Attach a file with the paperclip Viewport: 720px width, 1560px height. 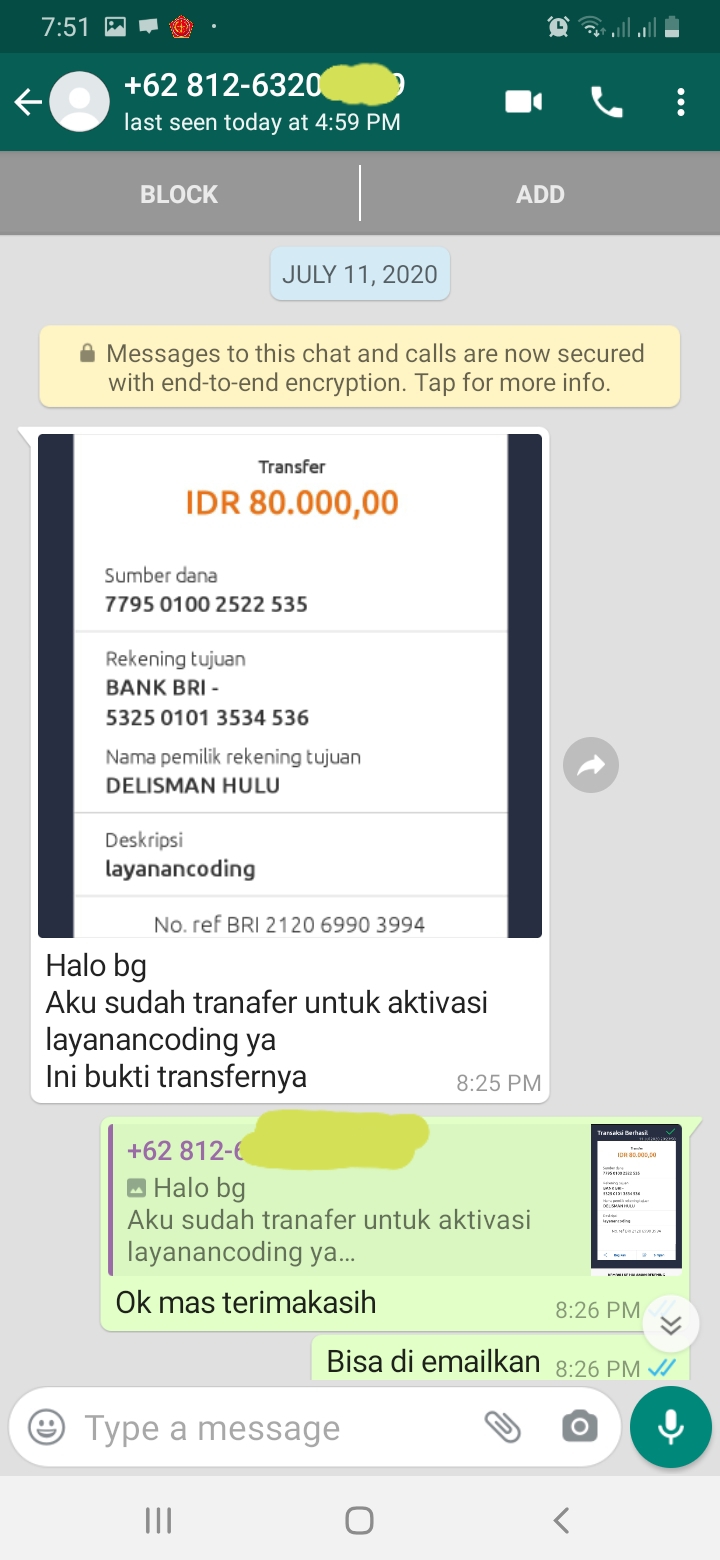(503, 1427)
